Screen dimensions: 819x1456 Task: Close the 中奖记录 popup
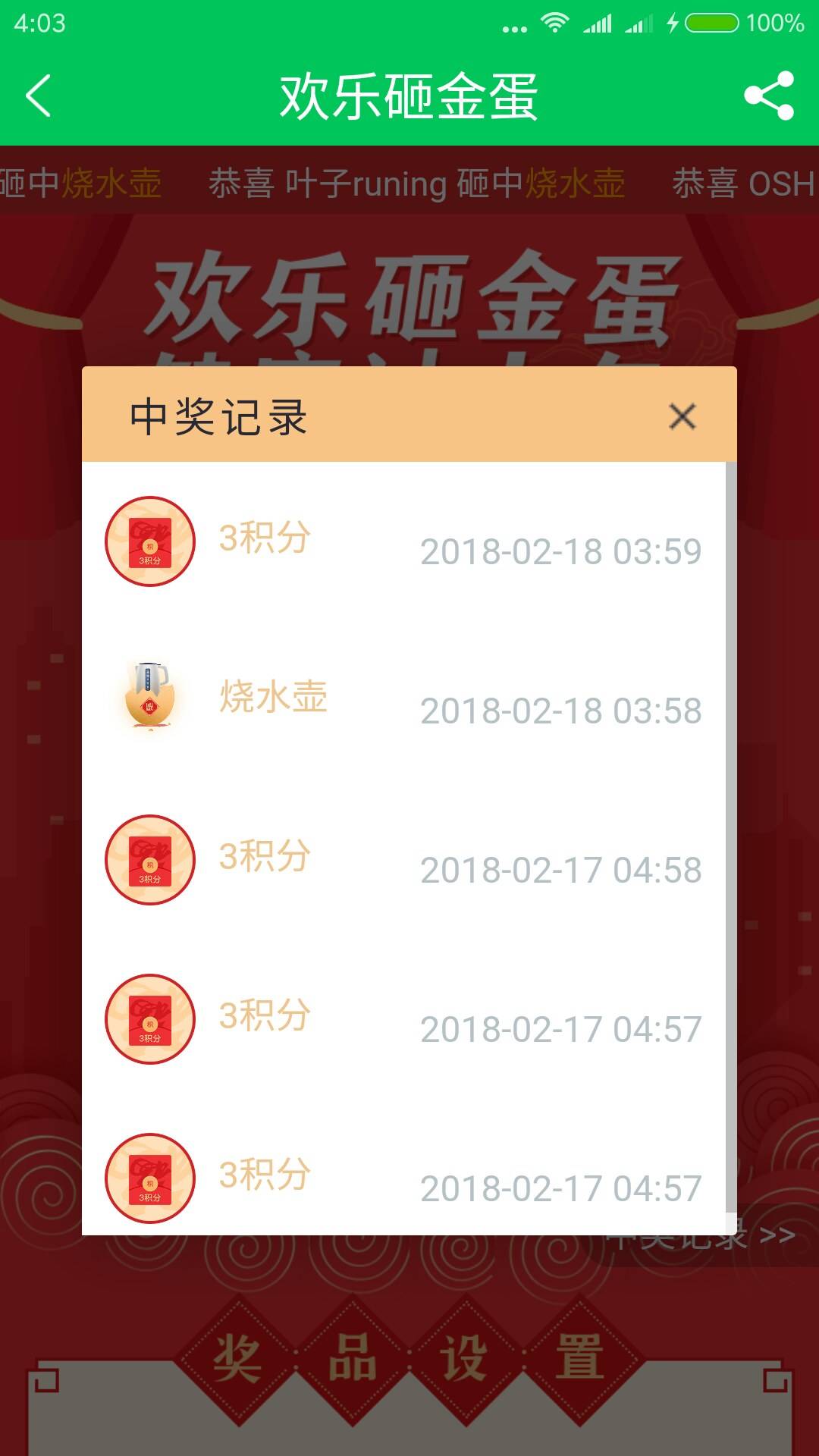(x=681, y=416)
